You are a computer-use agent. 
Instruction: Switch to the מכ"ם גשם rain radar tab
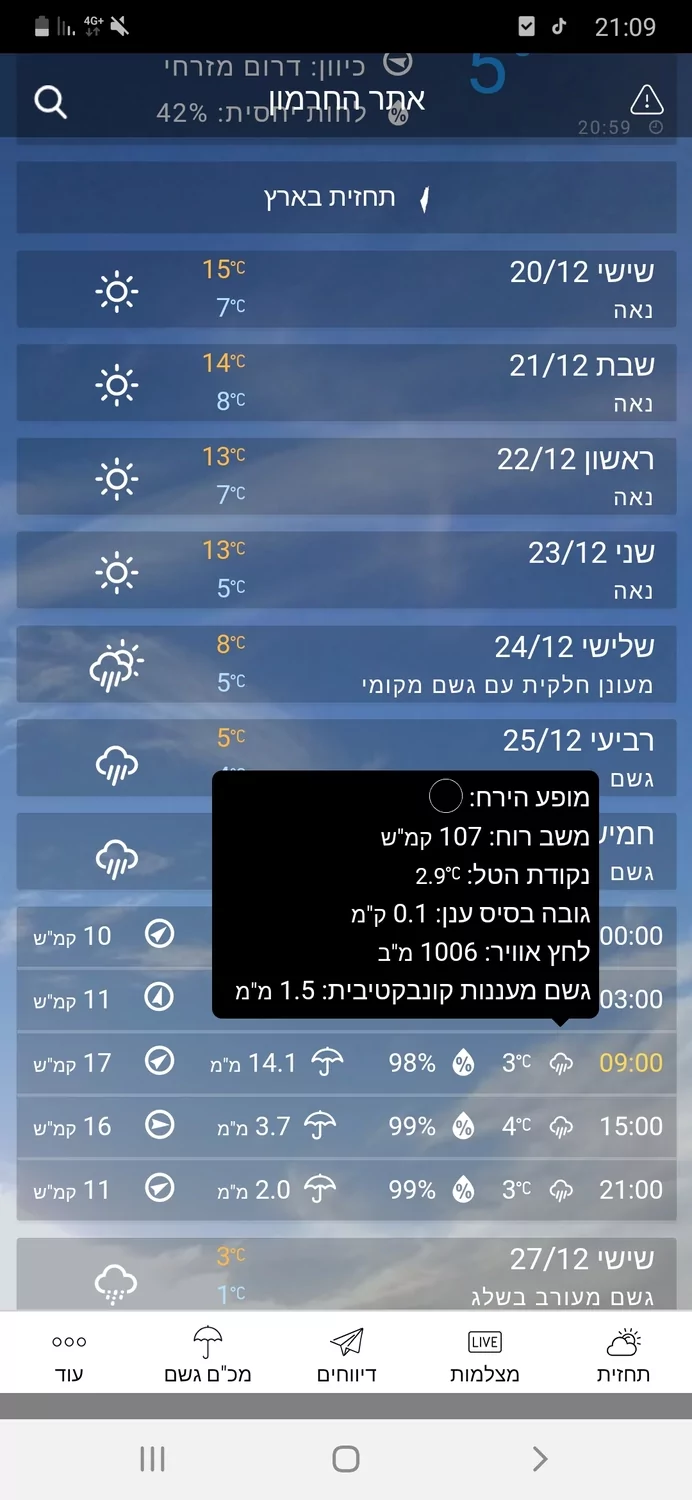click(208, 1354)
